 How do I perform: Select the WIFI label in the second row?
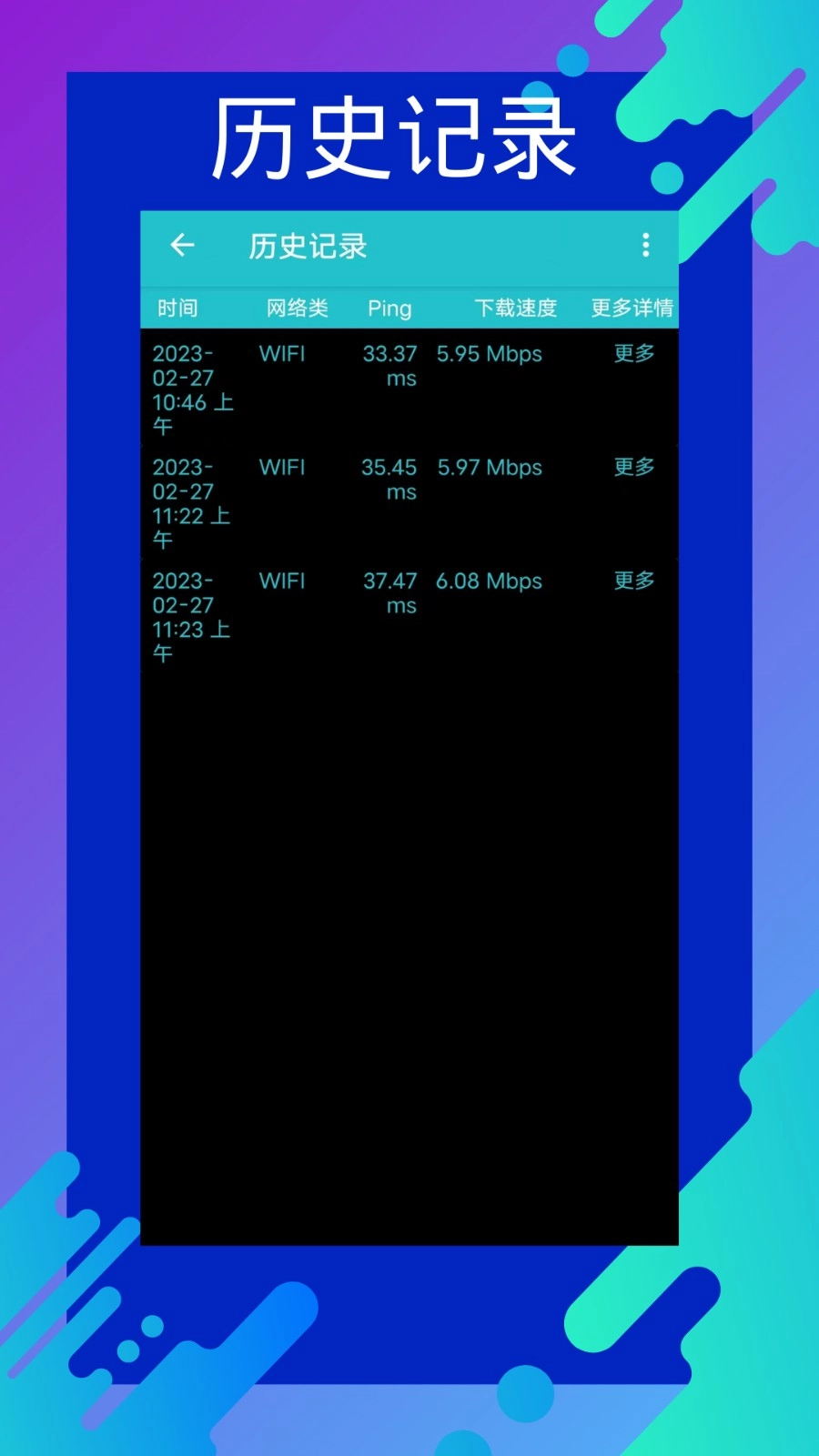pos(282,468)
